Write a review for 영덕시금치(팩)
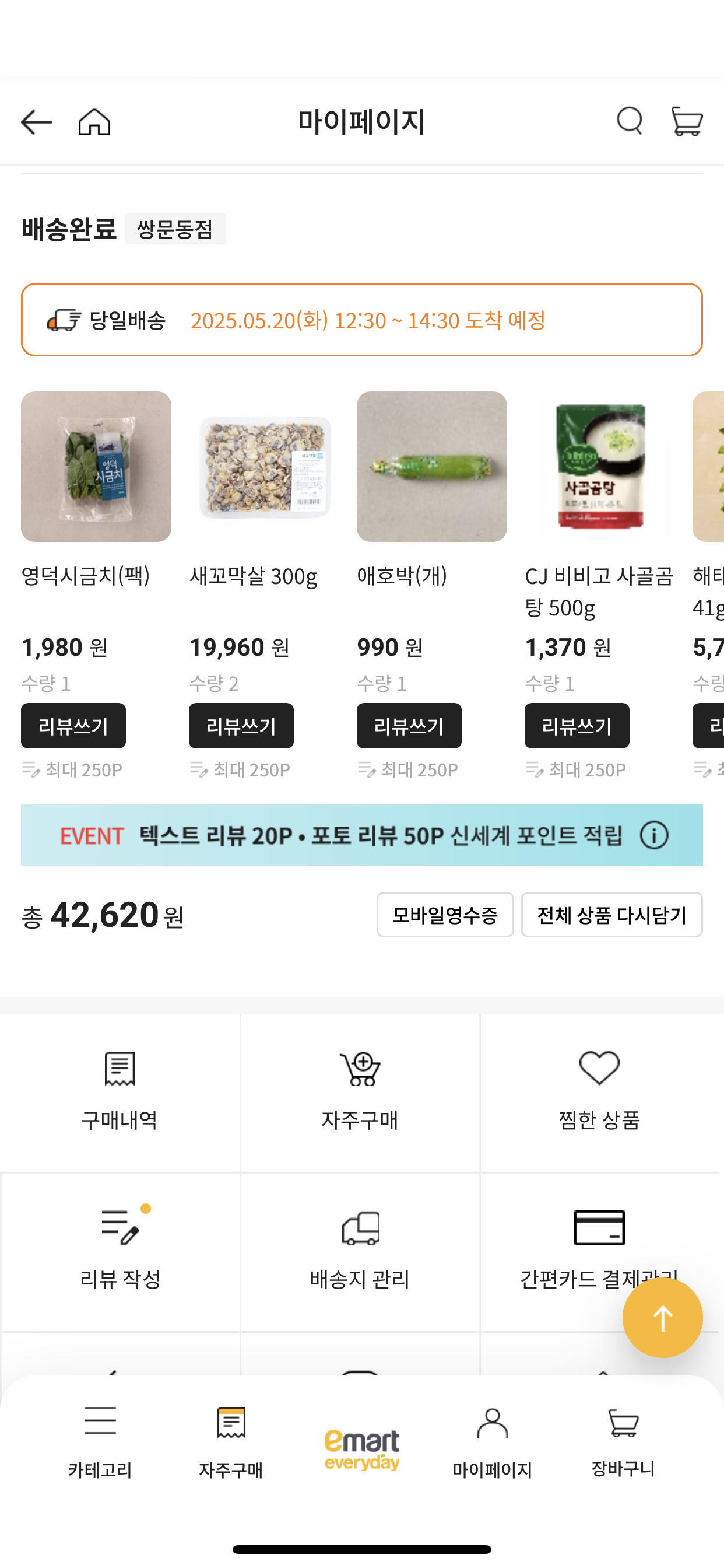Screen dimensions: 724x1568 73,725
